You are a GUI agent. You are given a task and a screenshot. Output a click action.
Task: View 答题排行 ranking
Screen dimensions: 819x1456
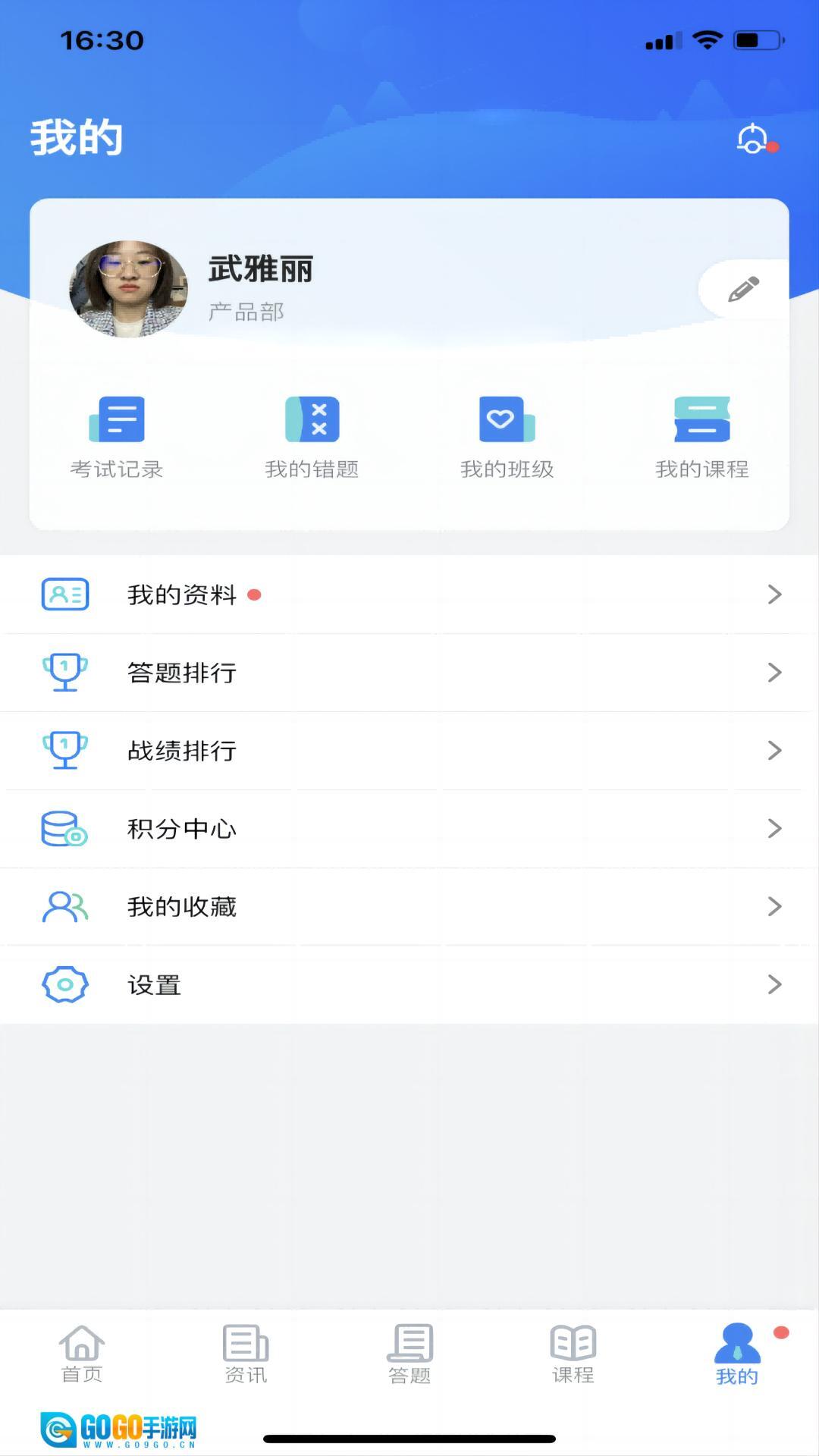coord(409,673)
